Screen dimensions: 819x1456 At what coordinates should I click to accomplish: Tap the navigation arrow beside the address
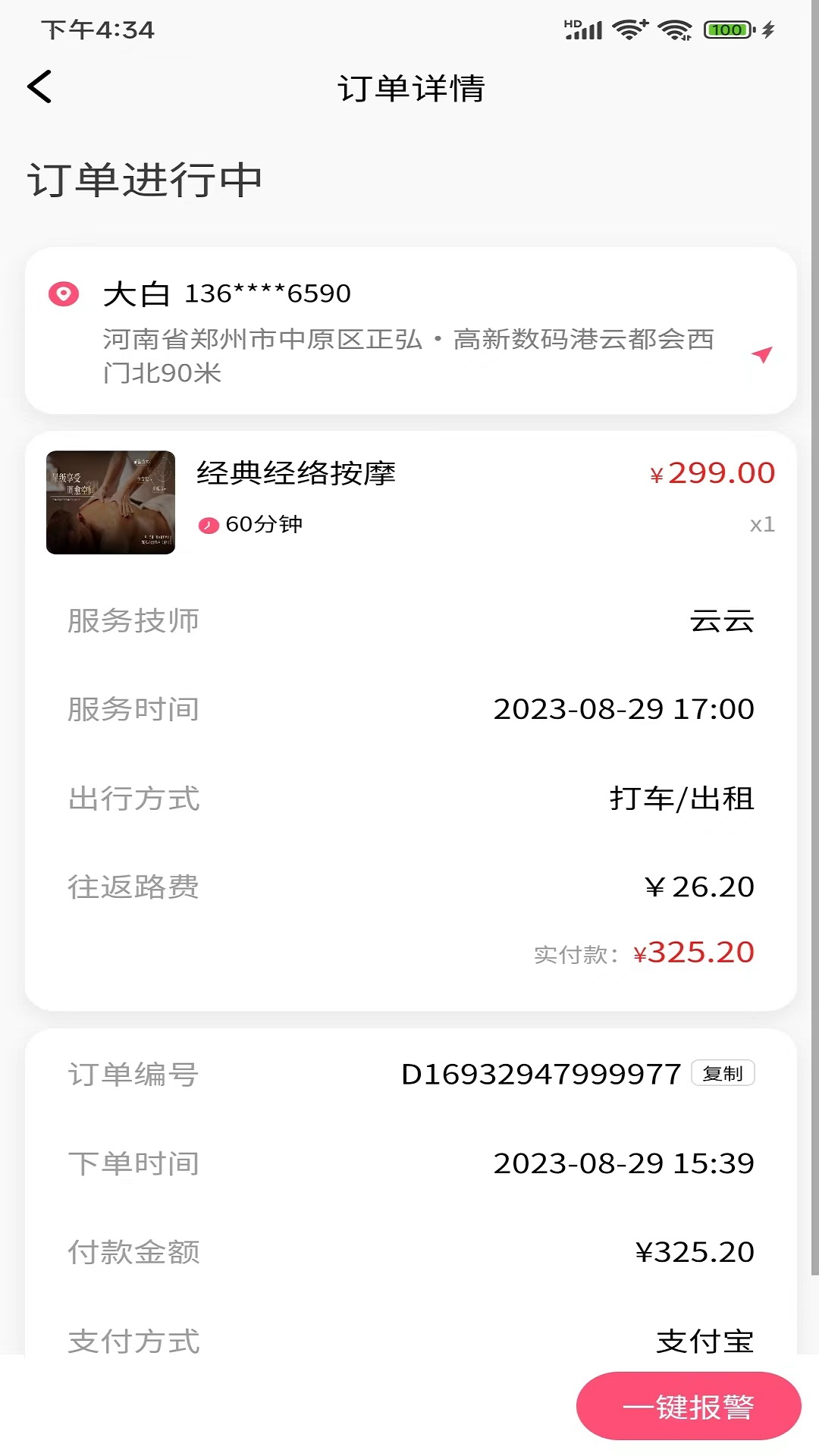coord(761,355)
